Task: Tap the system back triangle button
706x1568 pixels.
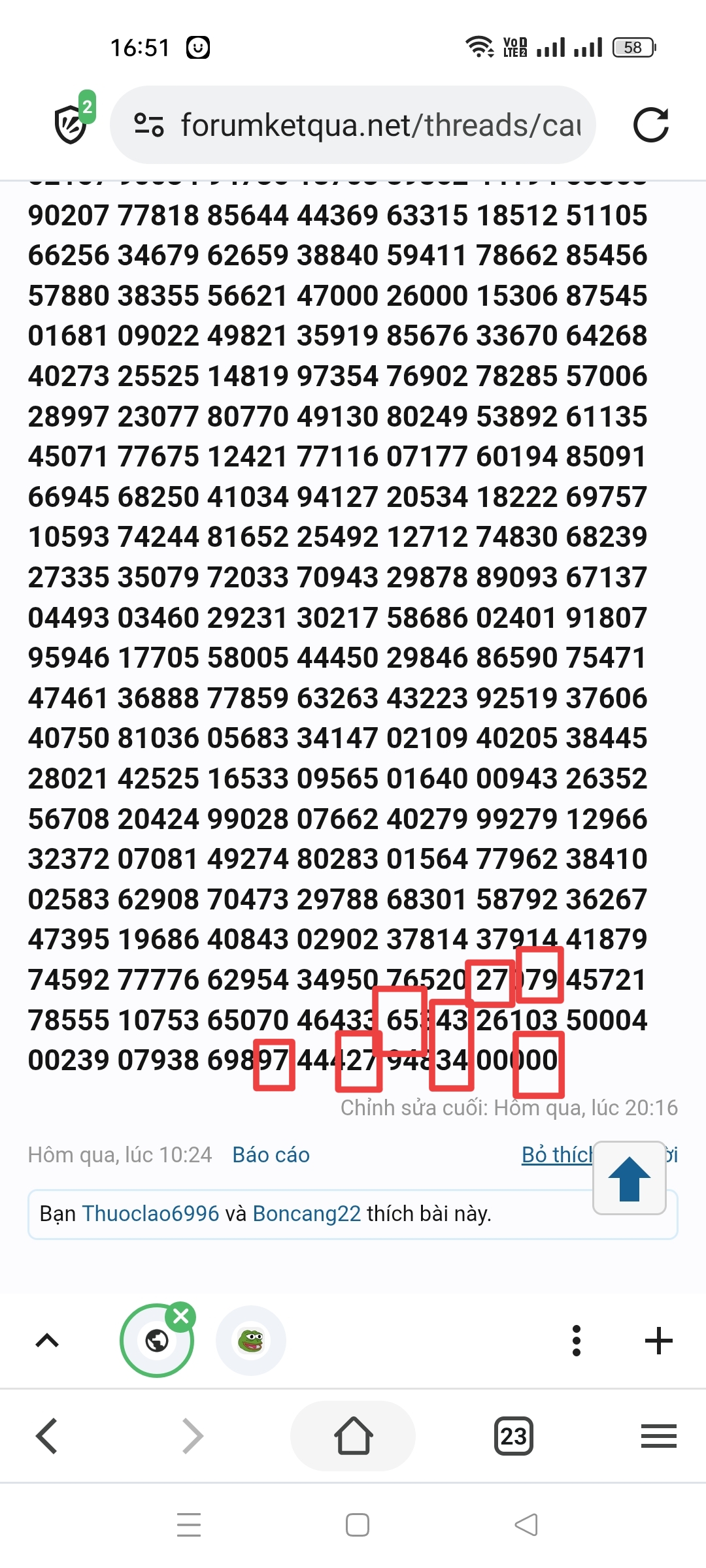Action: point(526,1525)
